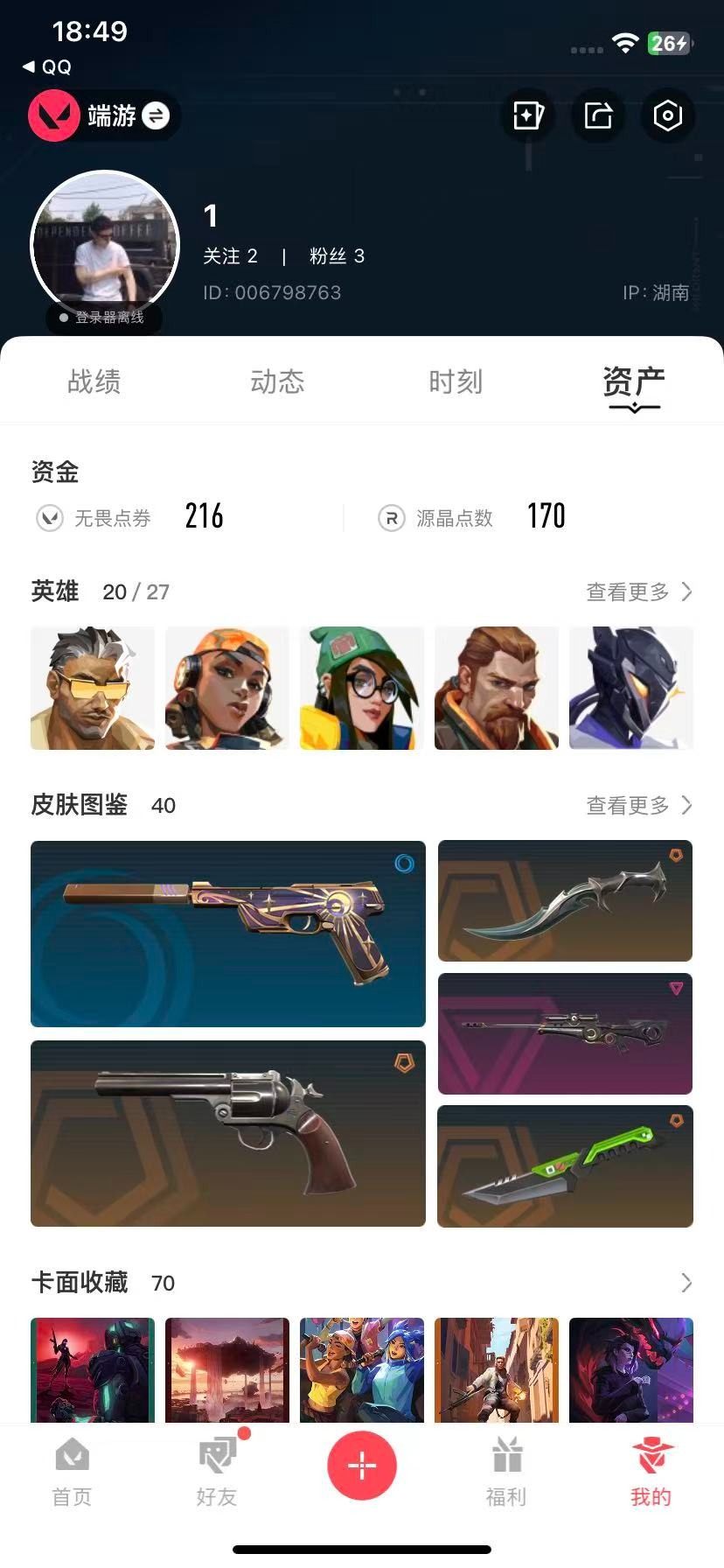Expand 卡面收藏 with the chevron arrow
The height and width of the screenshot is (1568, 724).
pyautogui.click(x=686, y=1283)
